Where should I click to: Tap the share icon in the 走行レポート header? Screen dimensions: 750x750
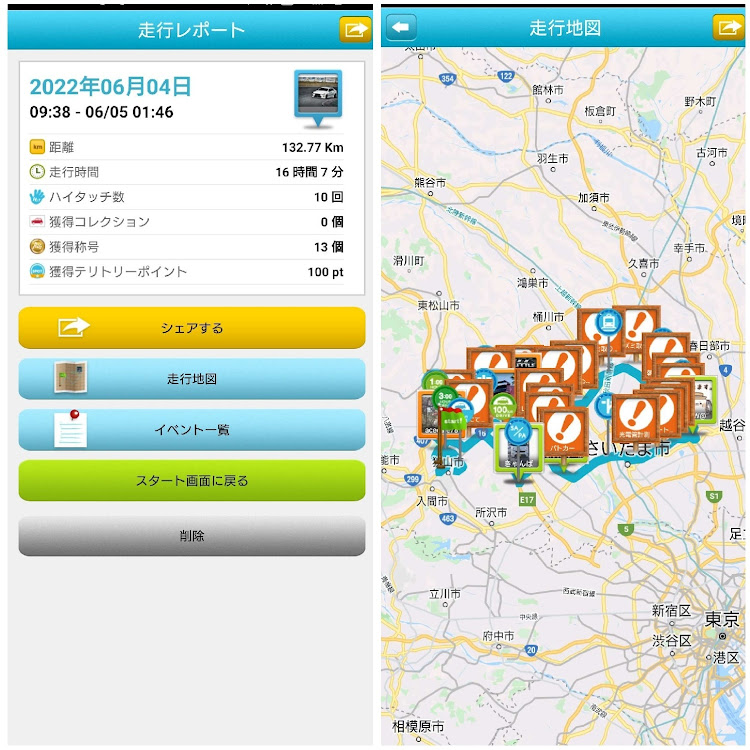[354, 29]
